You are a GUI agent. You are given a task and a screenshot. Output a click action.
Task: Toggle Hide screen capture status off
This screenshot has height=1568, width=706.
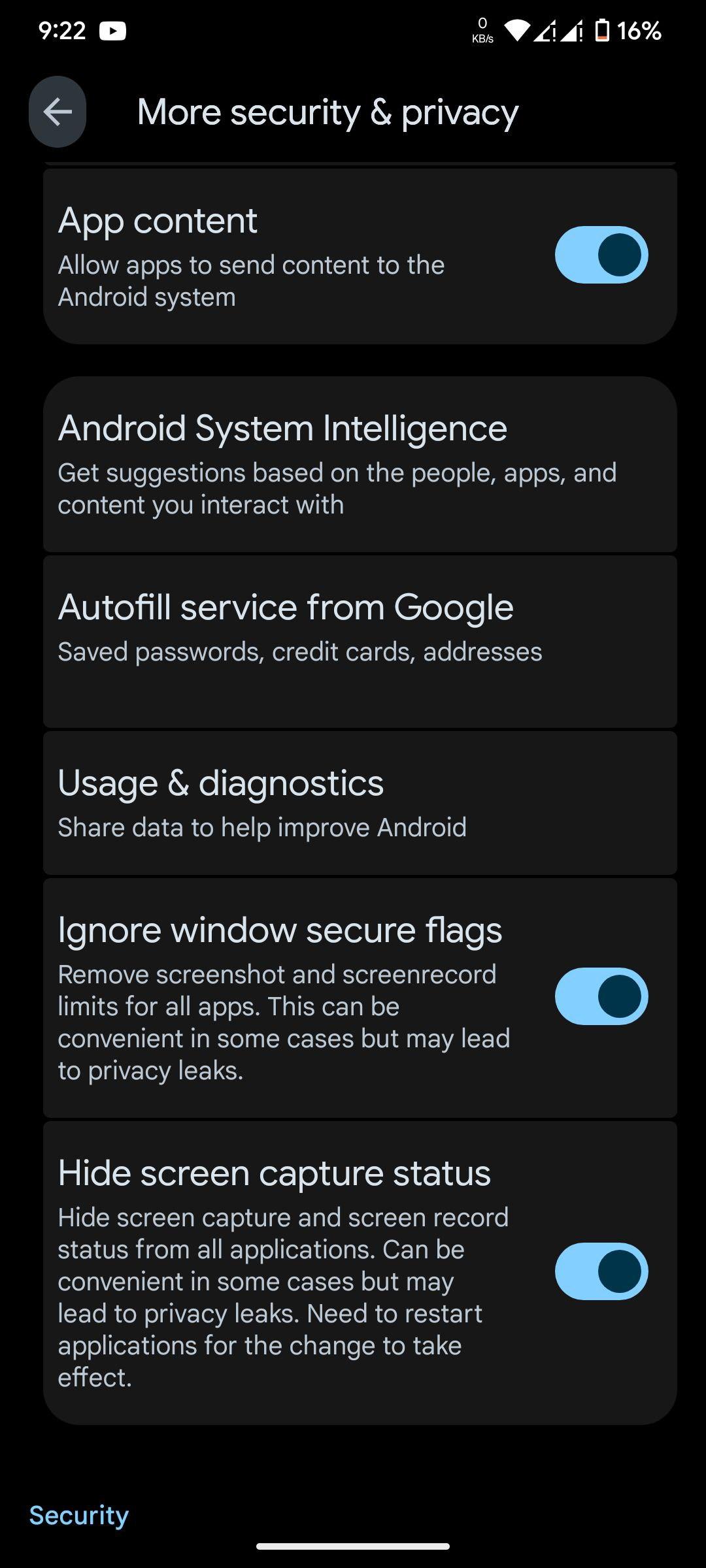point(601,1271)
